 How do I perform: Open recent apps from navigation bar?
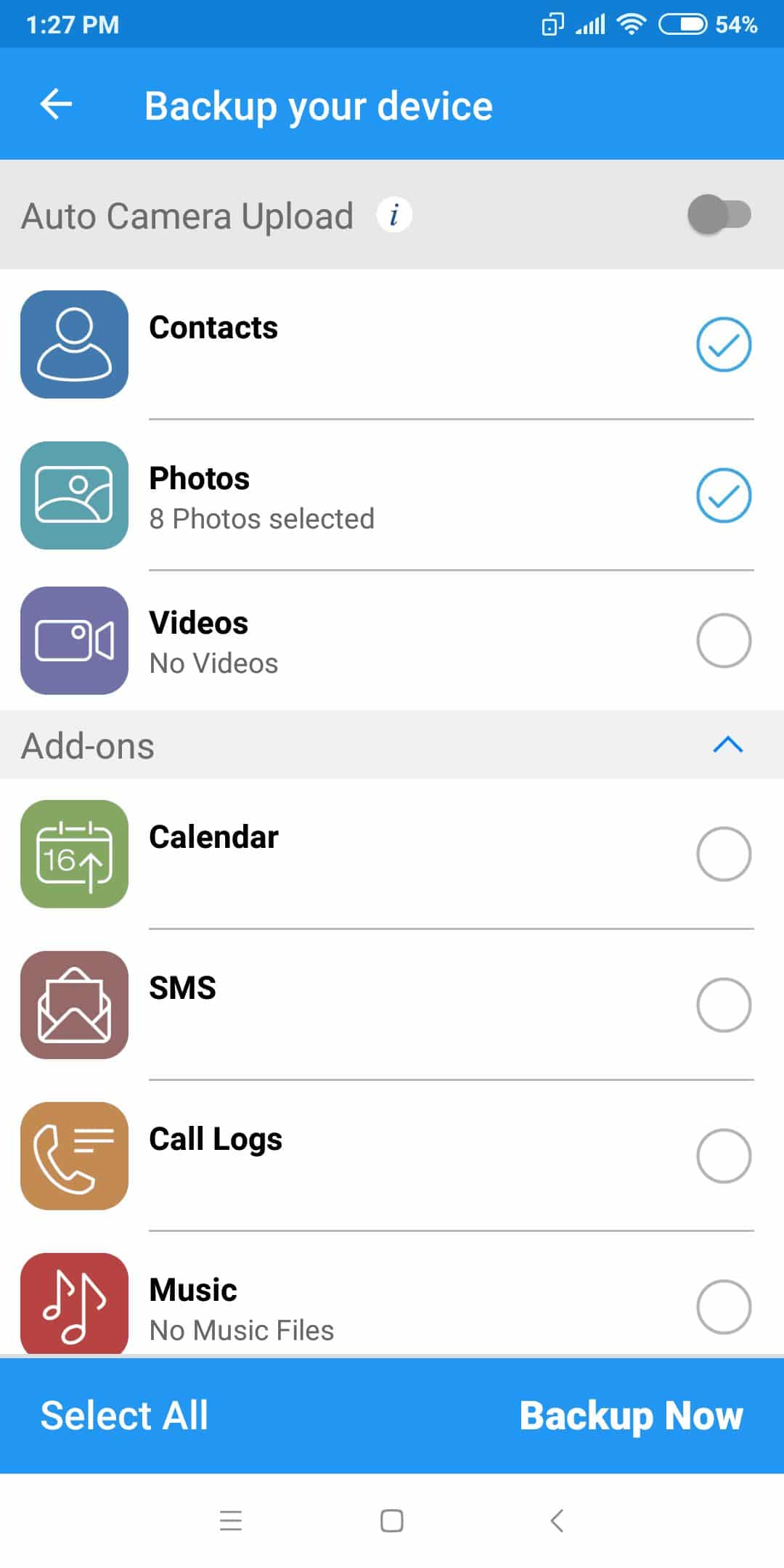pos(231,1520)
